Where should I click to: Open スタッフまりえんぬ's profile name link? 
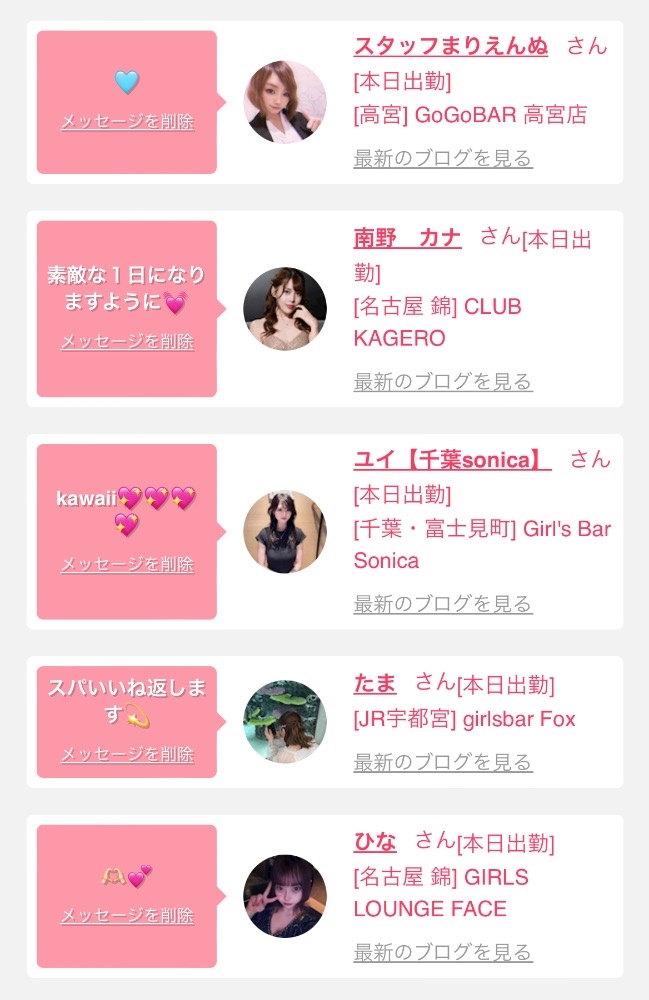tap(450, 46)
